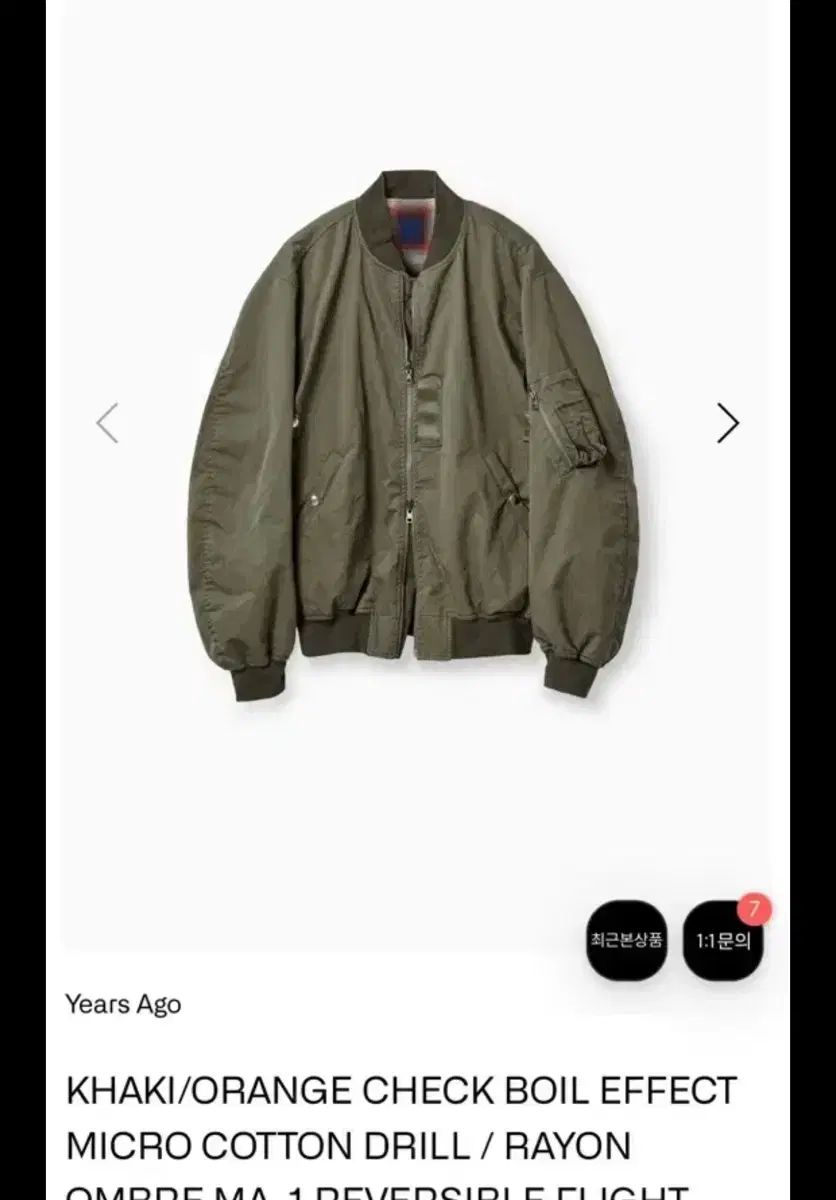This screenshot has height=1200, width=836.
Task: Open the 1:1 문의 inquiry button
Action: tap(723, 941)
